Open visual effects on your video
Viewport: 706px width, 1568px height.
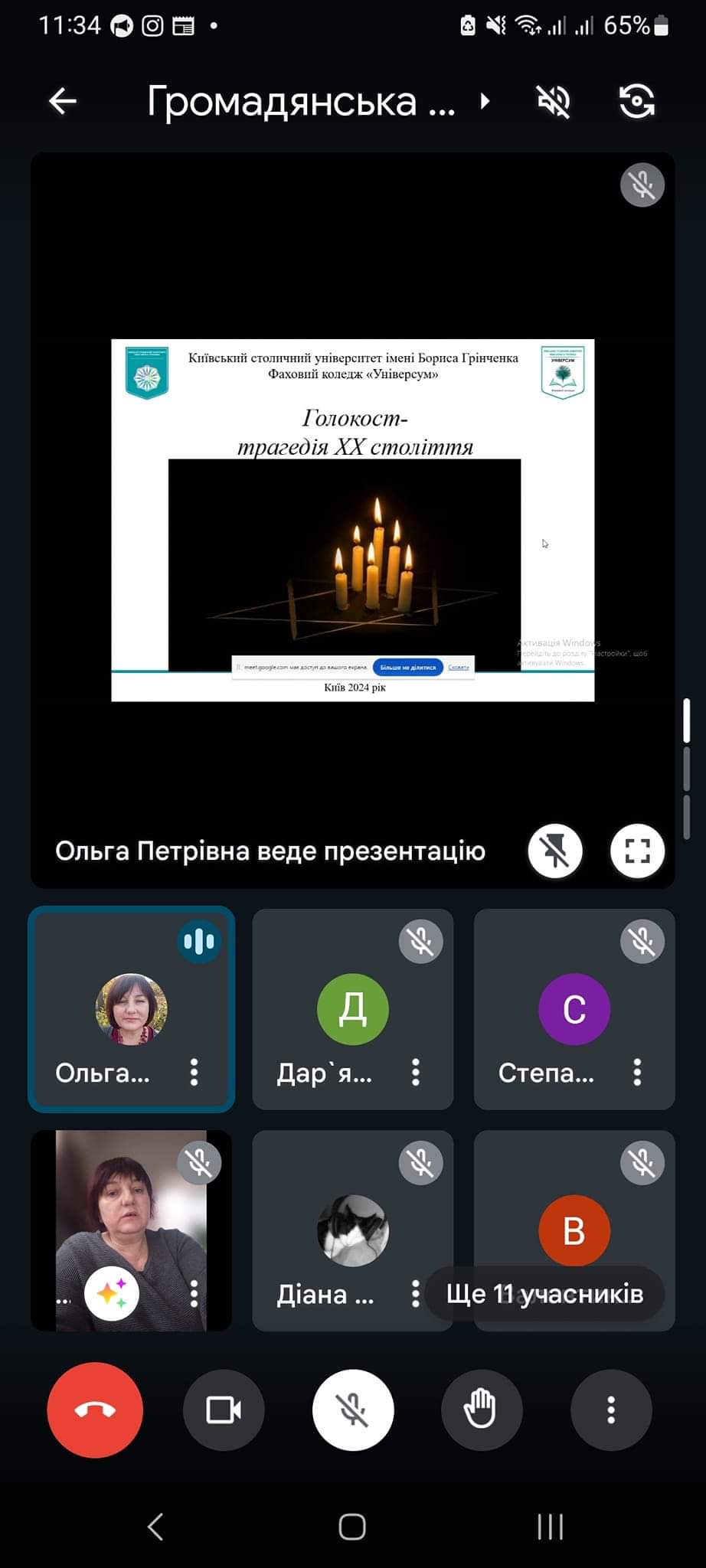pos(112,1293)
